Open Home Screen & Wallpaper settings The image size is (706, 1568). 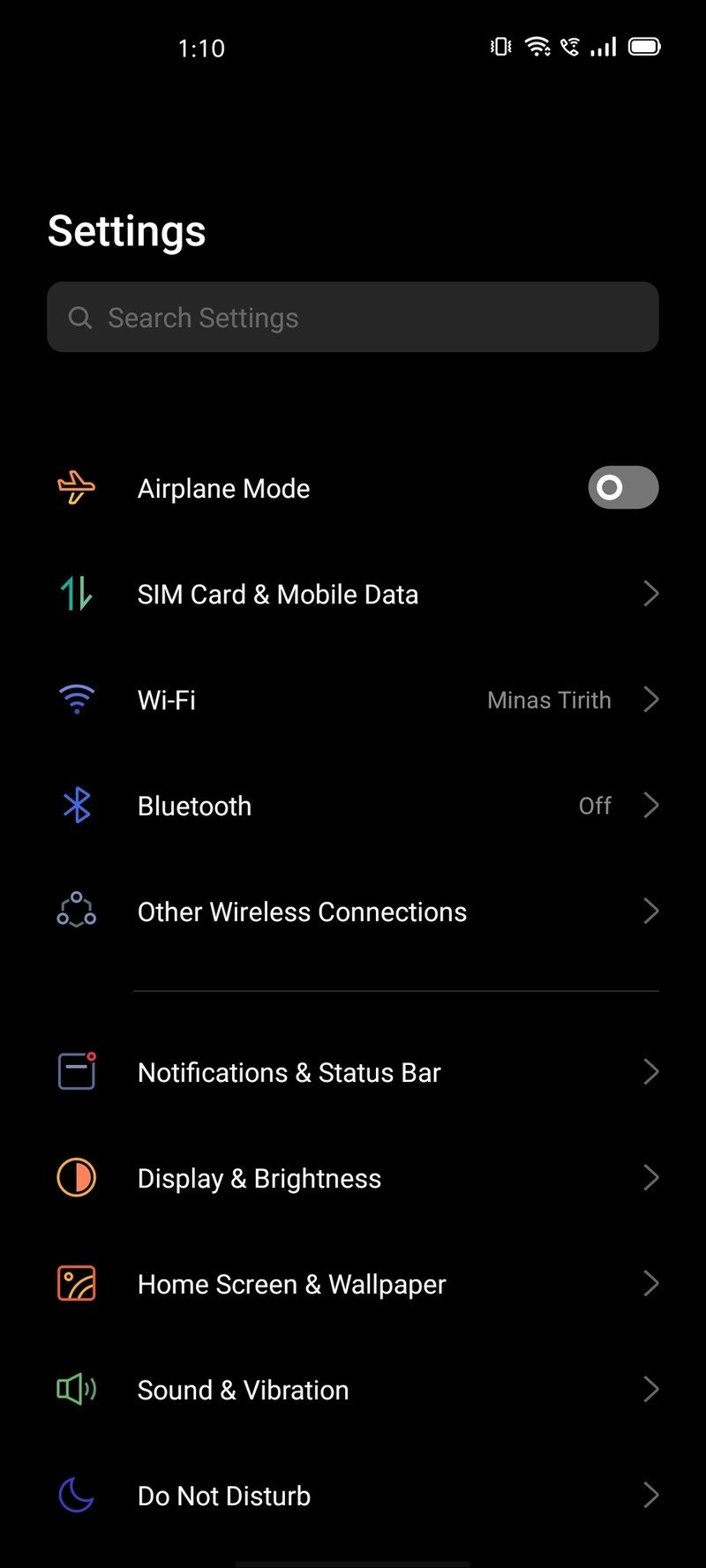[x=353, y=1285]
